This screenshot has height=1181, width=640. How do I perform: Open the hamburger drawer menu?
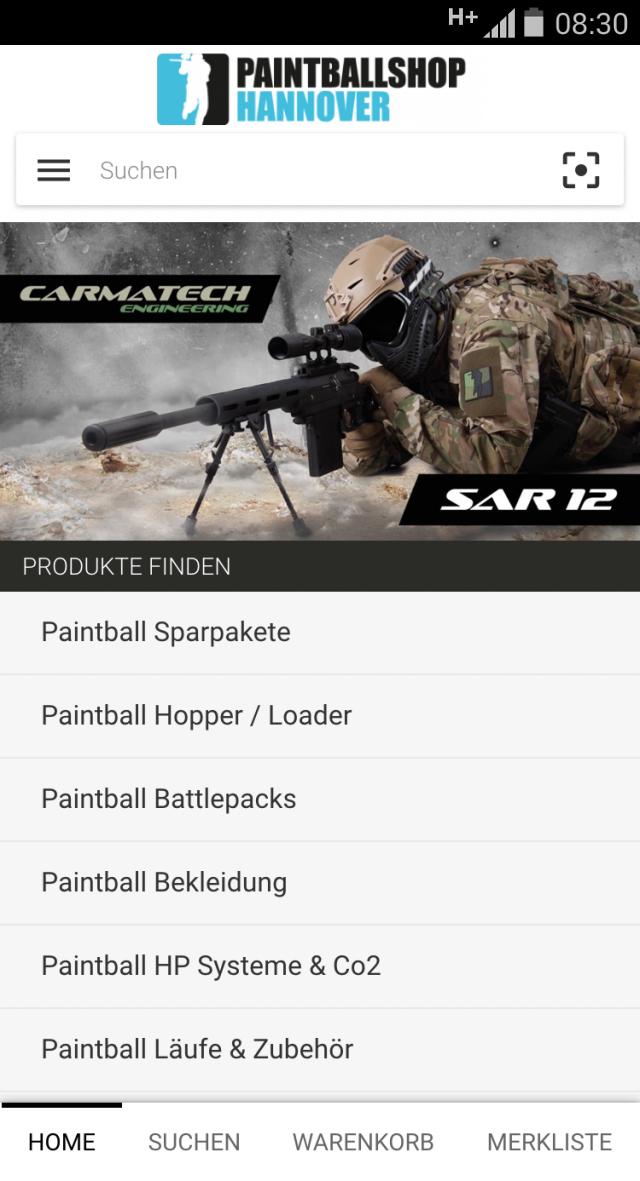pyautogui.click(x=54, y=171)
